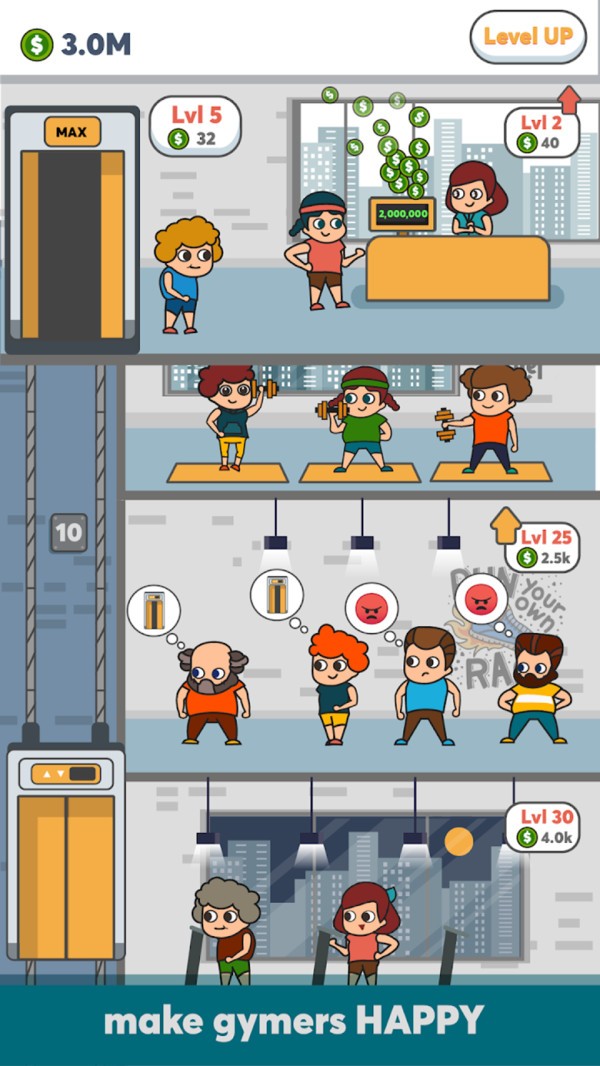Tap the Level UP button
The image size is (600, 1066).
tap(527, 37)
